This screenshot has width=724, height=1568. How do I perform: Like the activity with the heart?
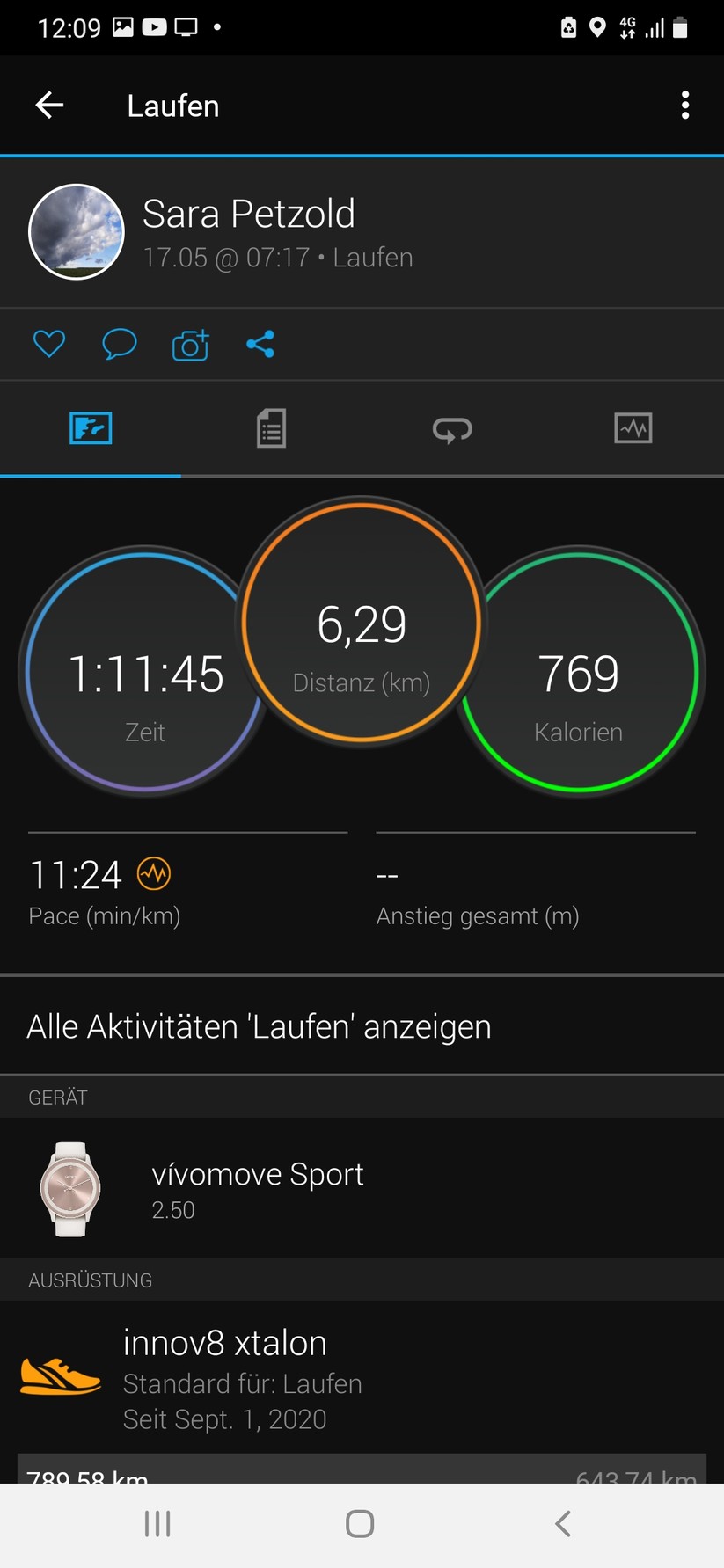coord(48,344)
